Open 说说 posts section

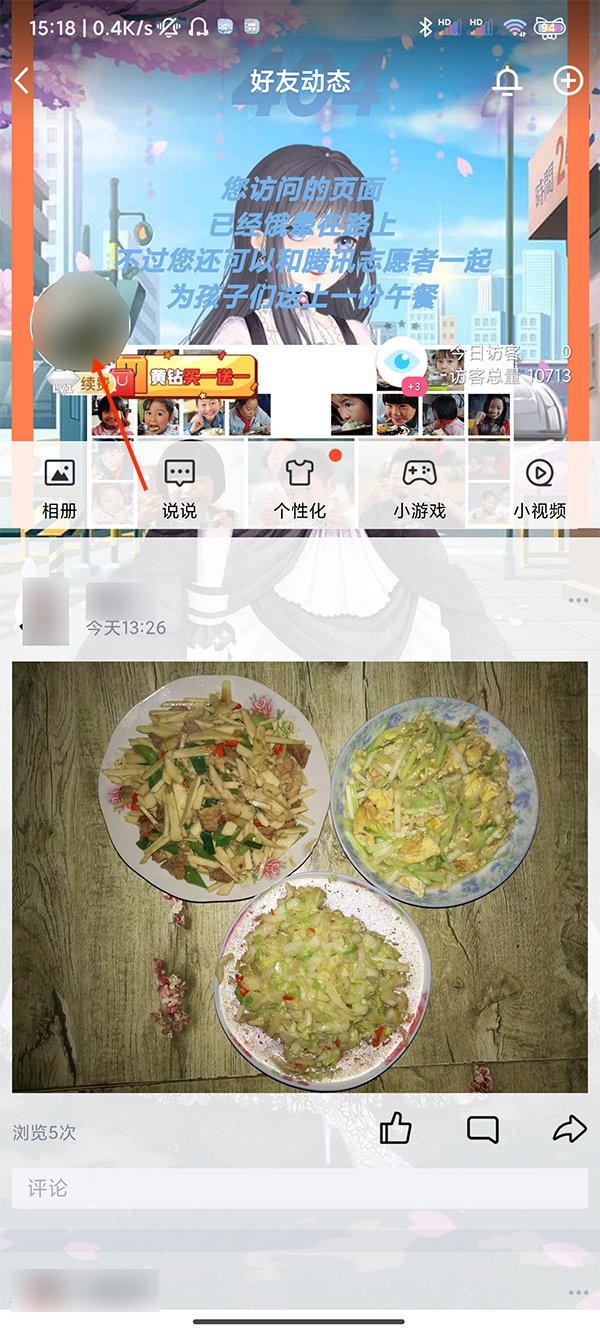point(180,489)
